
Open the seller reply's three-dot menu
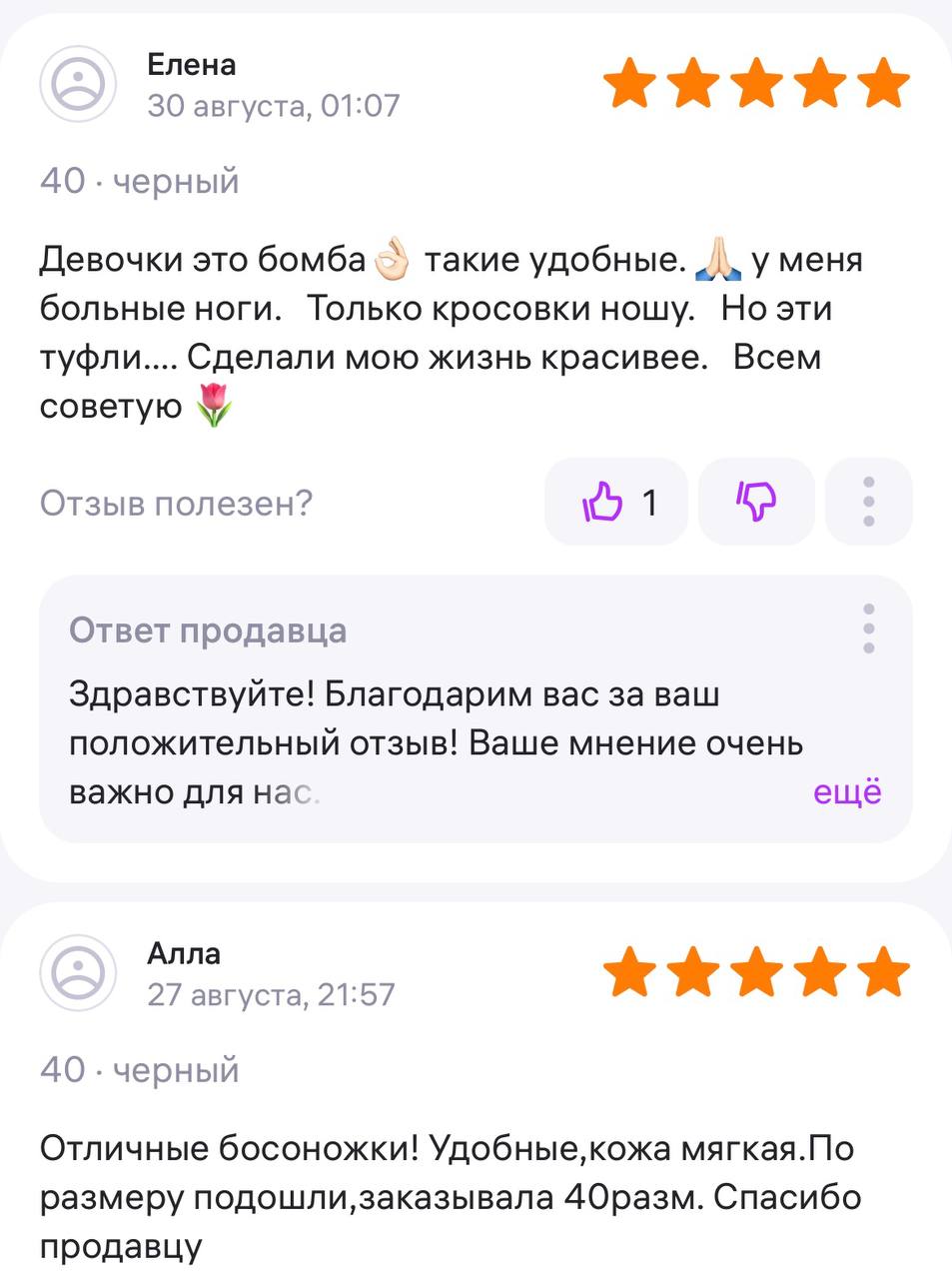pyautogui.click(x=869, y=629)
